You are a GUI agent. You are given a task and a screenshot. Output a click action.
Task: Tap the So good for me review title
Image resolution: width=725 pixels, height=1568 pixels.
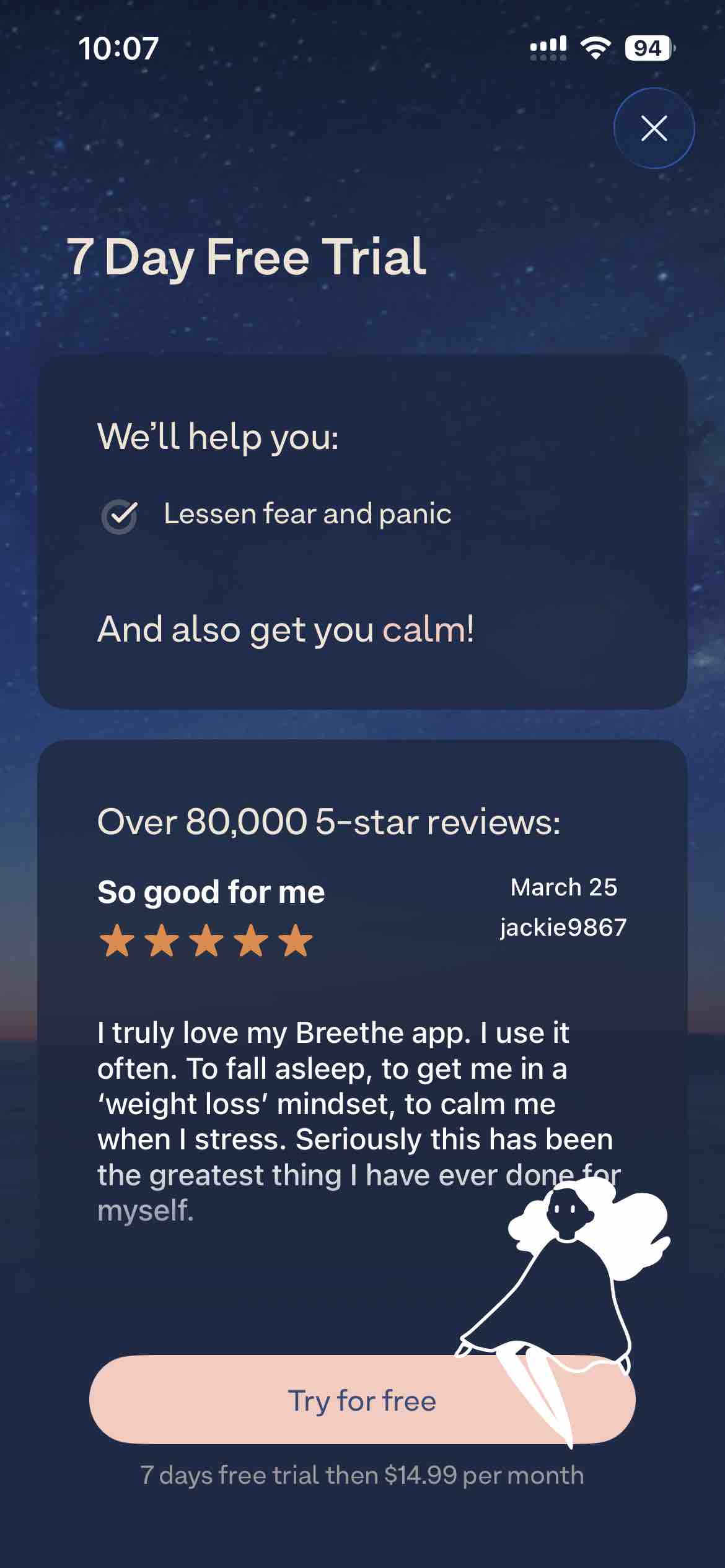click(211, 892)
